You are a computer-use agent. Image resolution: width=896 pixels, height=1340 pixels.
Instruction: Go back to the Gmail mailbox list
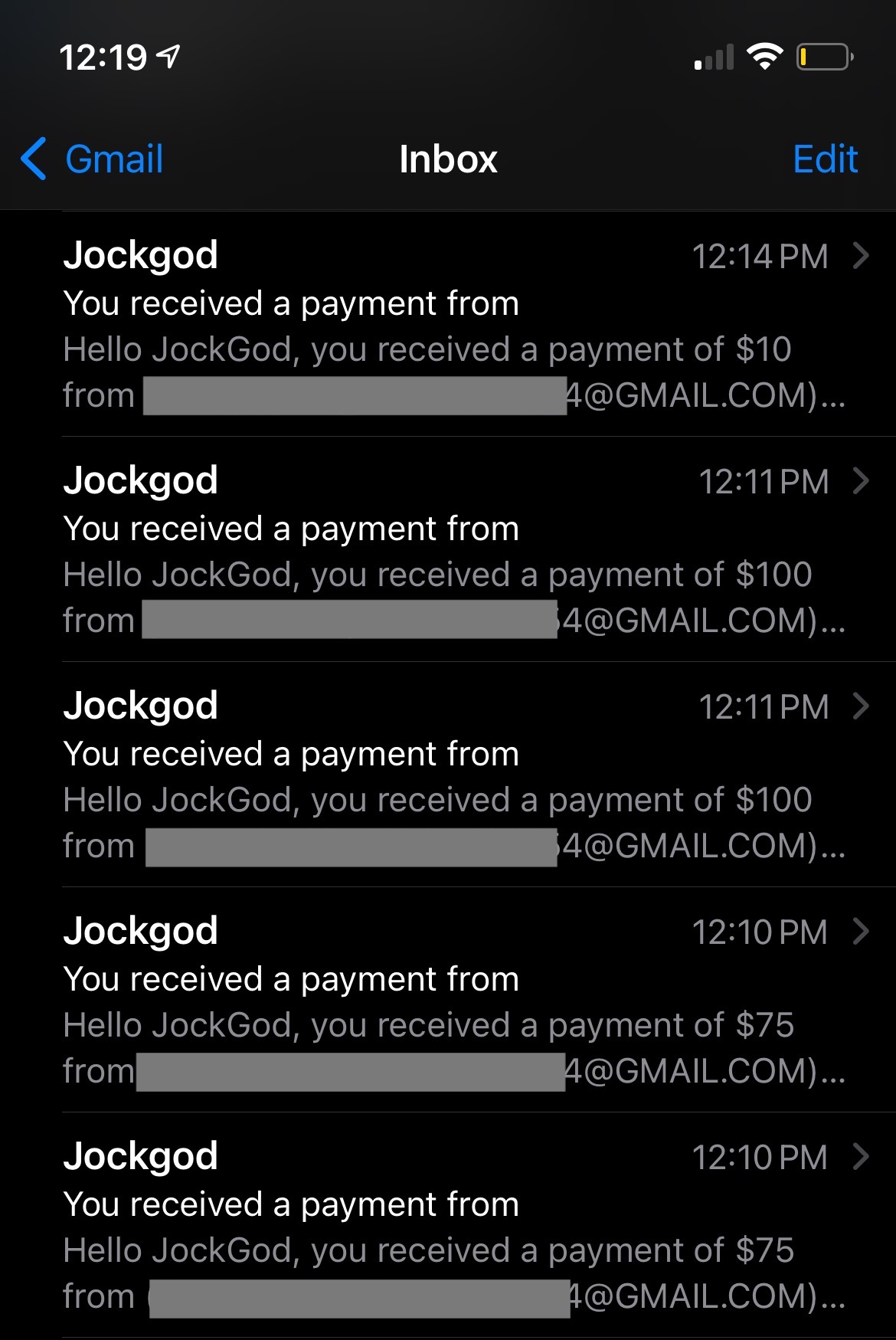point(92,159)
